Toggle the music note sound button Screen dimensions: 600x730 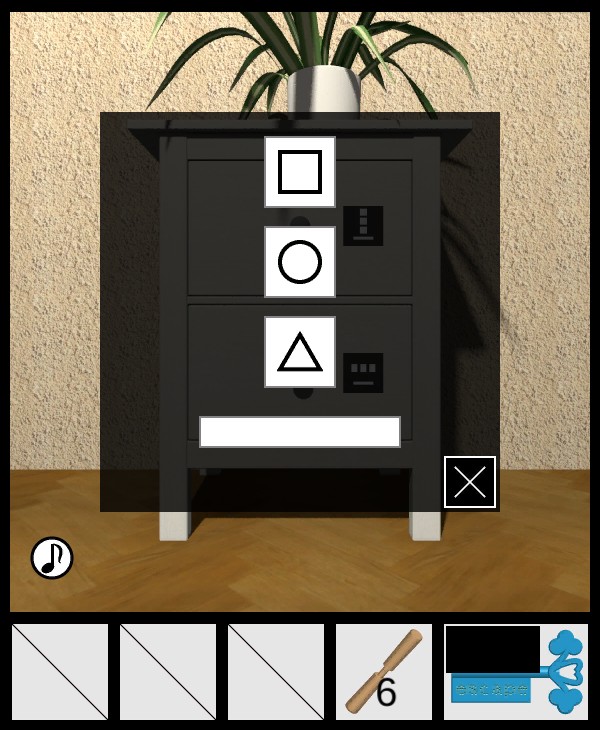click(x=52, y=558)
